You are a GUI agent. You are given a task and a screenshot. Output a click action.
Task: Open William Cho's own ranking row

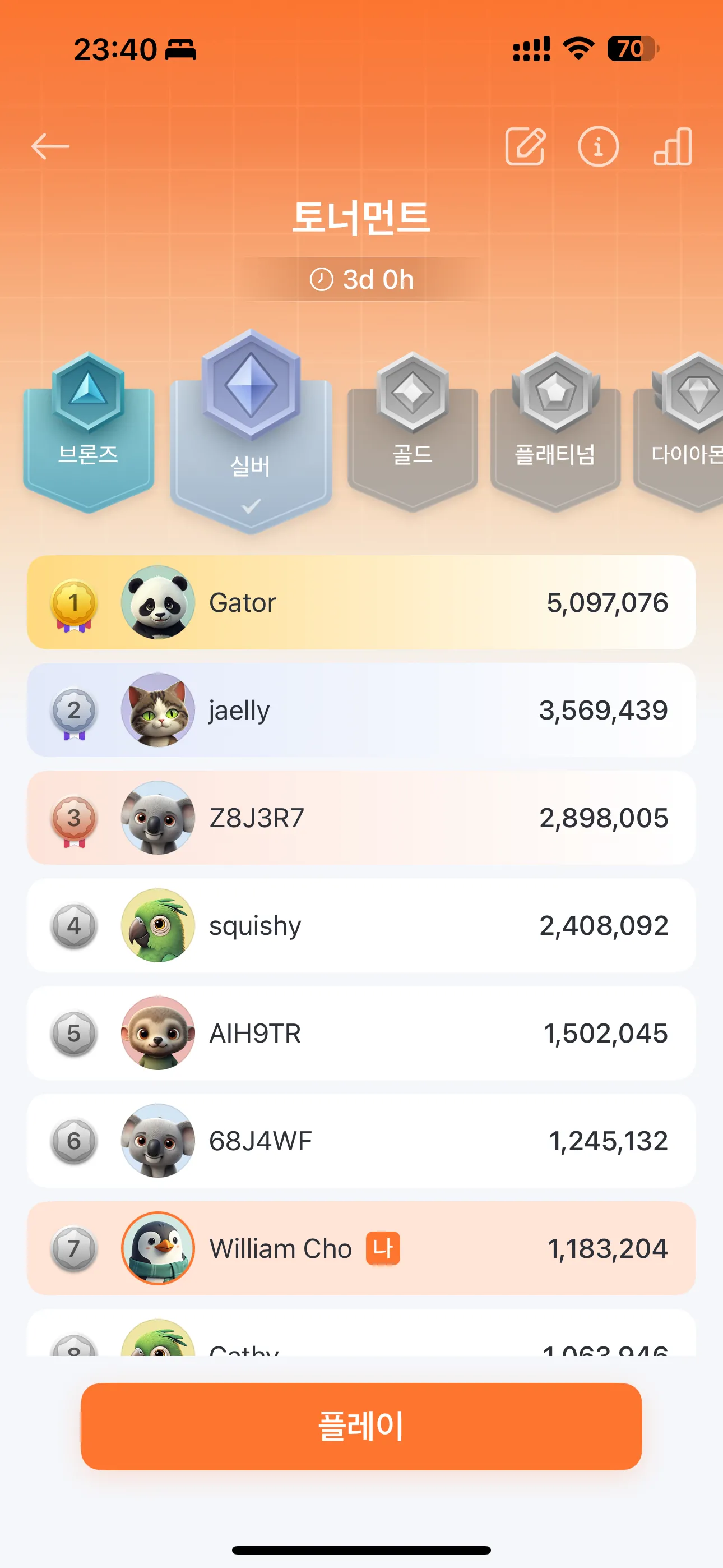[x=361, y=1249]
